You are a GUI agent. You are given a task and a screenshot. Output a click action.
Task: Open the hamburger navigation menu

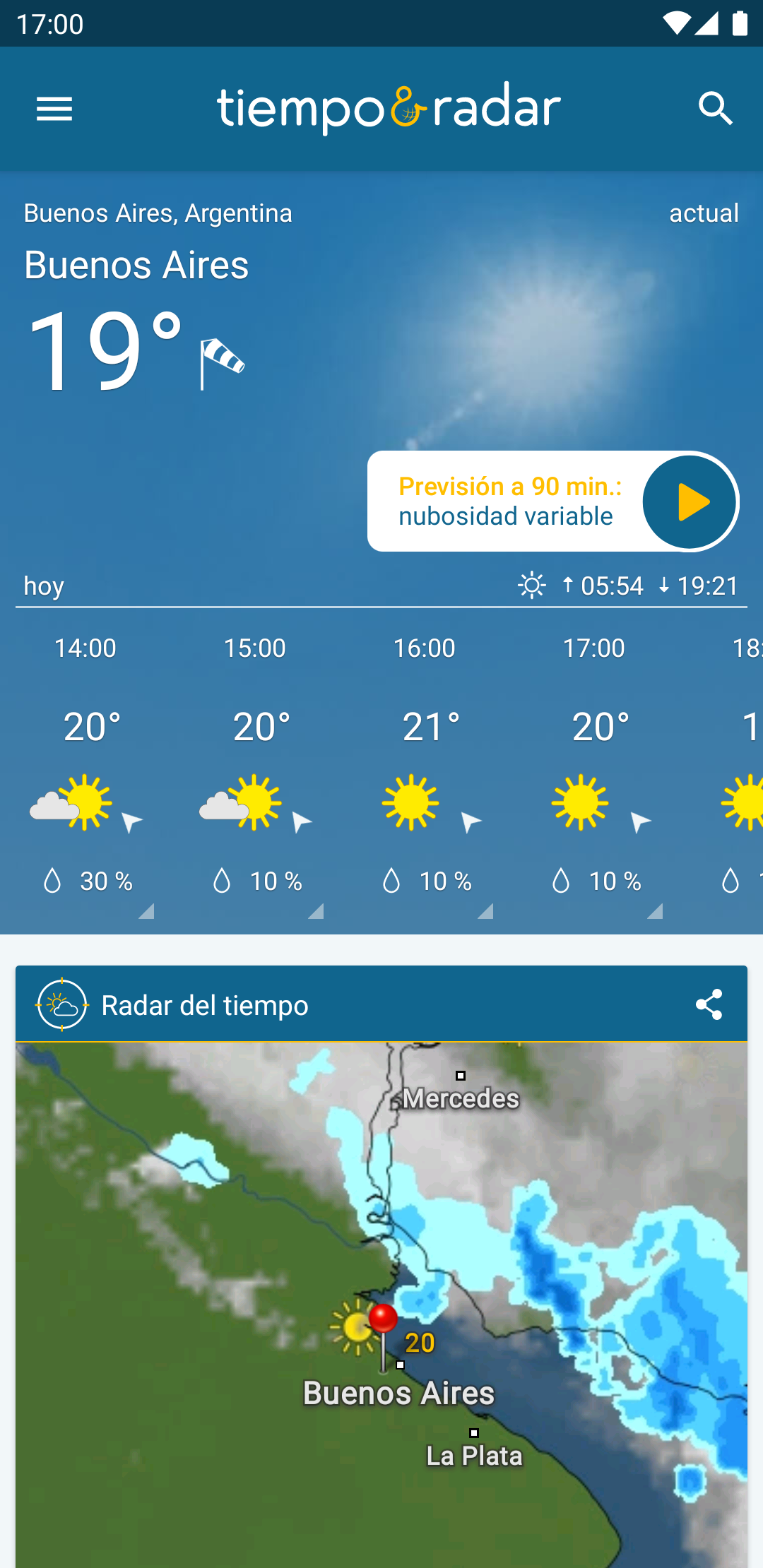pyautogui.click(x=54, y=109)
